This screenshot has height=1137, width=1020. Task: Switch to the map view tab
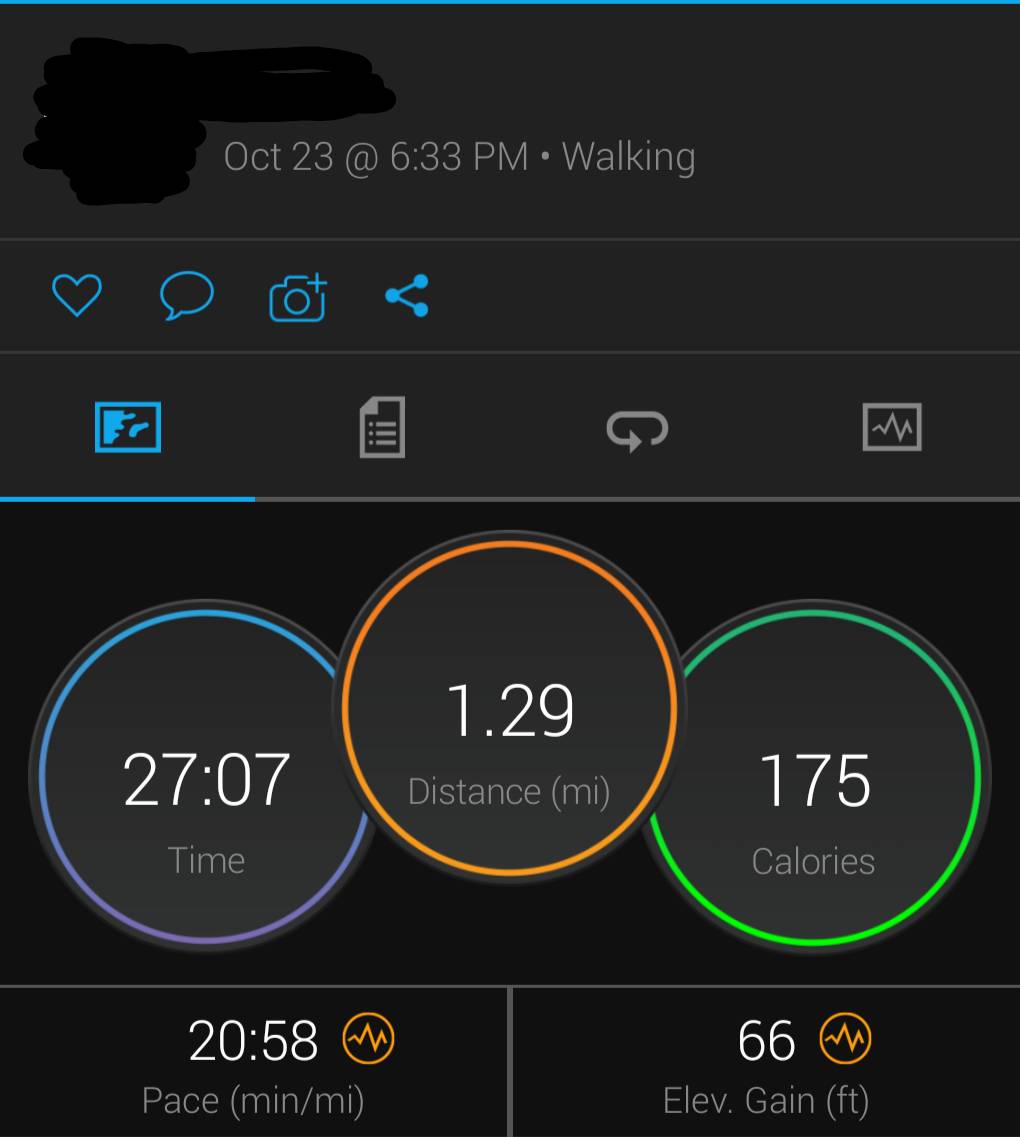click(x=127, y=426)
